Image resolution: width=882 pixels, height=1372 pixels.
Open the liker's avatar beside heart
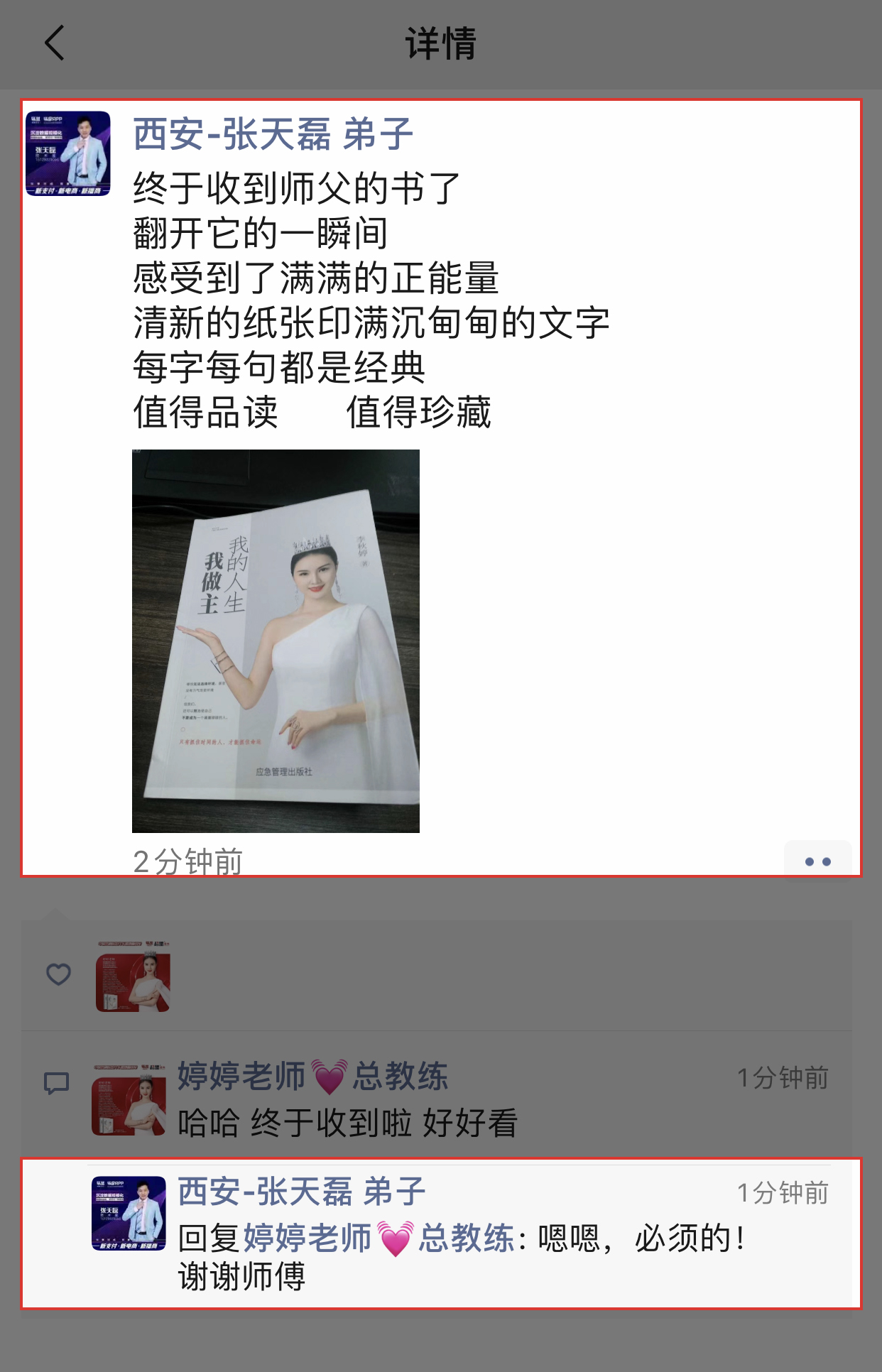pos(134,976)
